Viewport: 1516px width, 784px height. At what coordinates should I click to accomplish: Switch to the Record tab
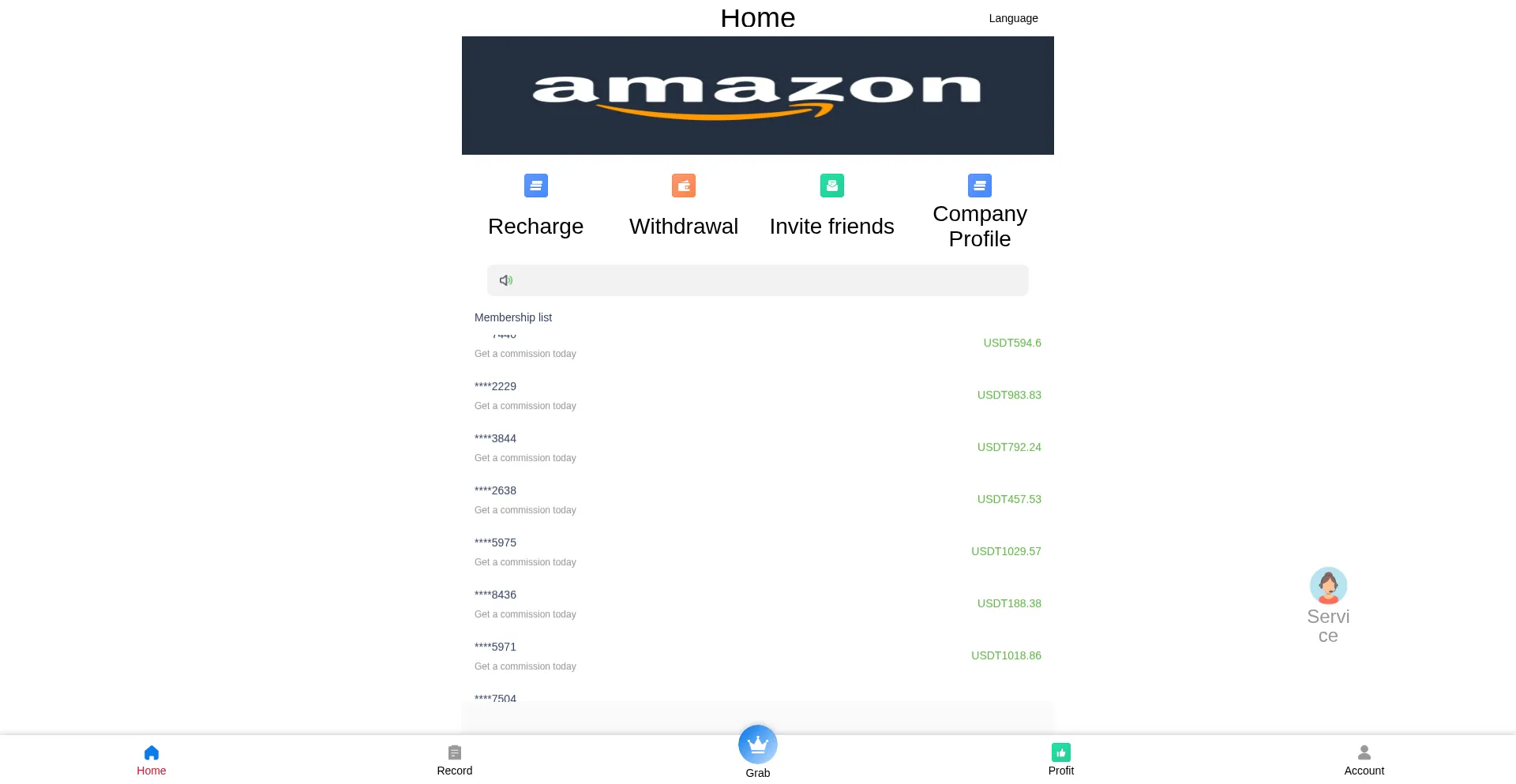[x=454, y=760]
